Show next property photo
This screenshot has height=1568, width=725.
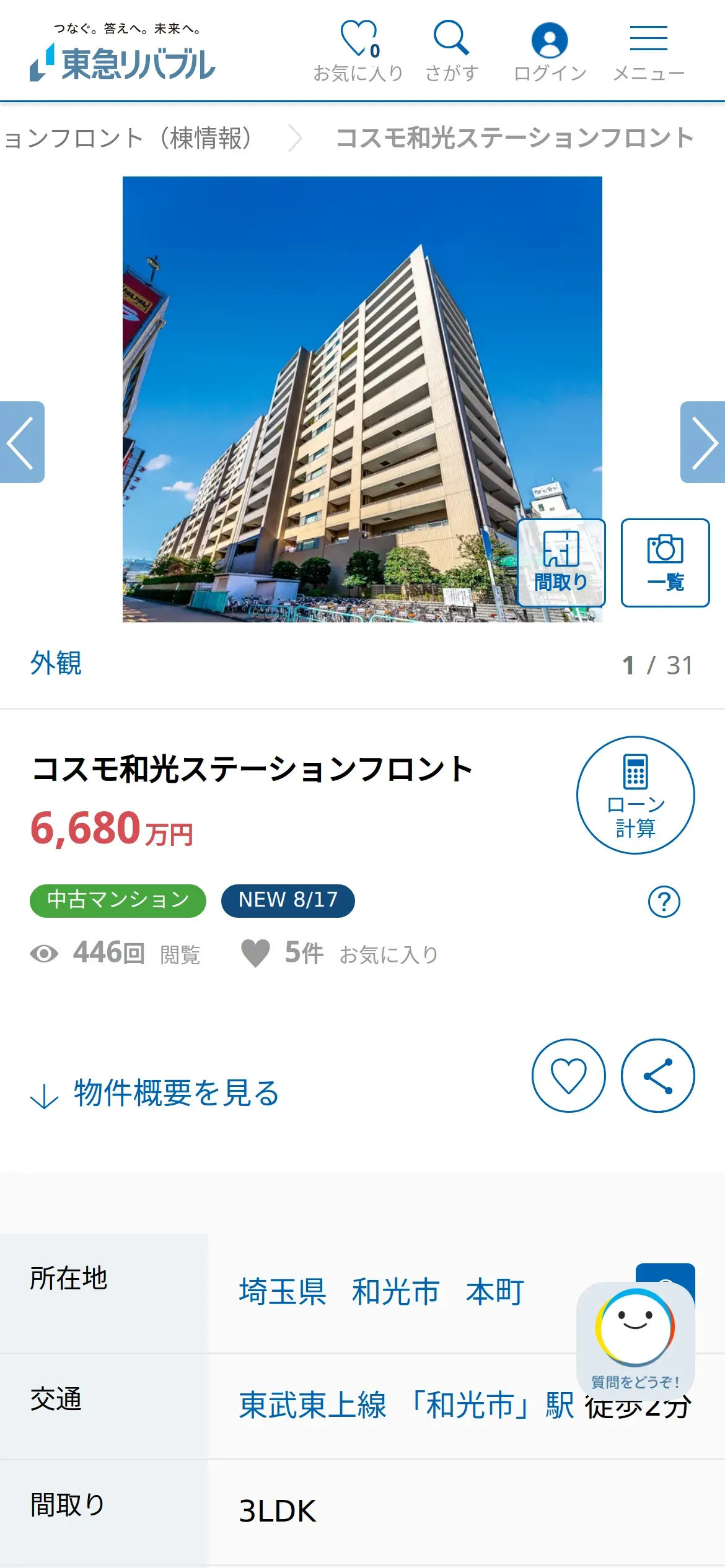tap(703, 442)
